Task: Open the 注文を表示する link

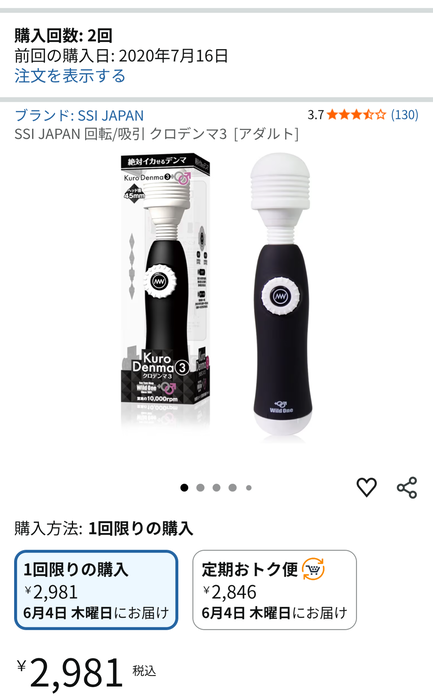Action: point(70,76)
